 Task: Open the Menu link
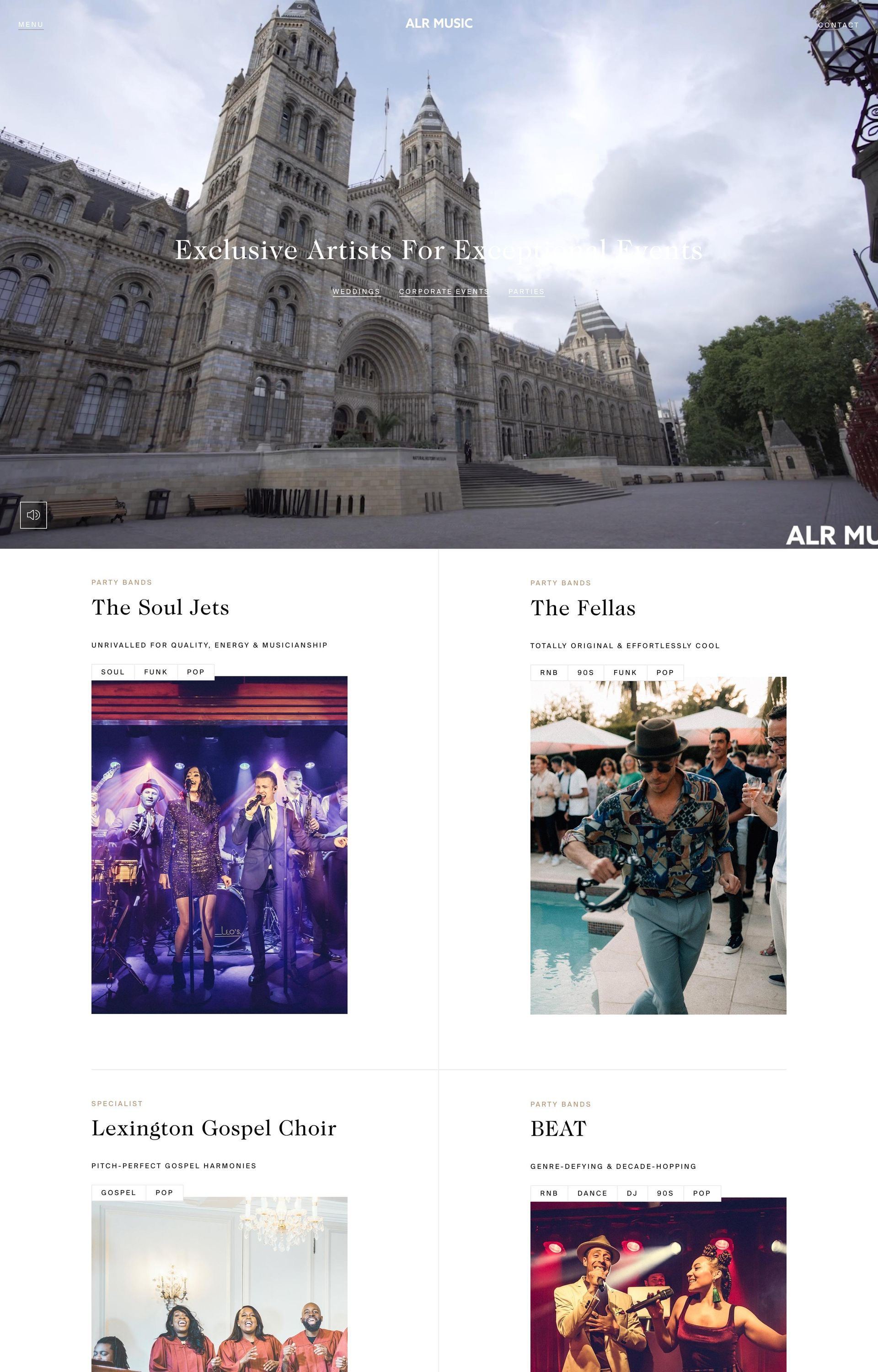coord(31,25)
